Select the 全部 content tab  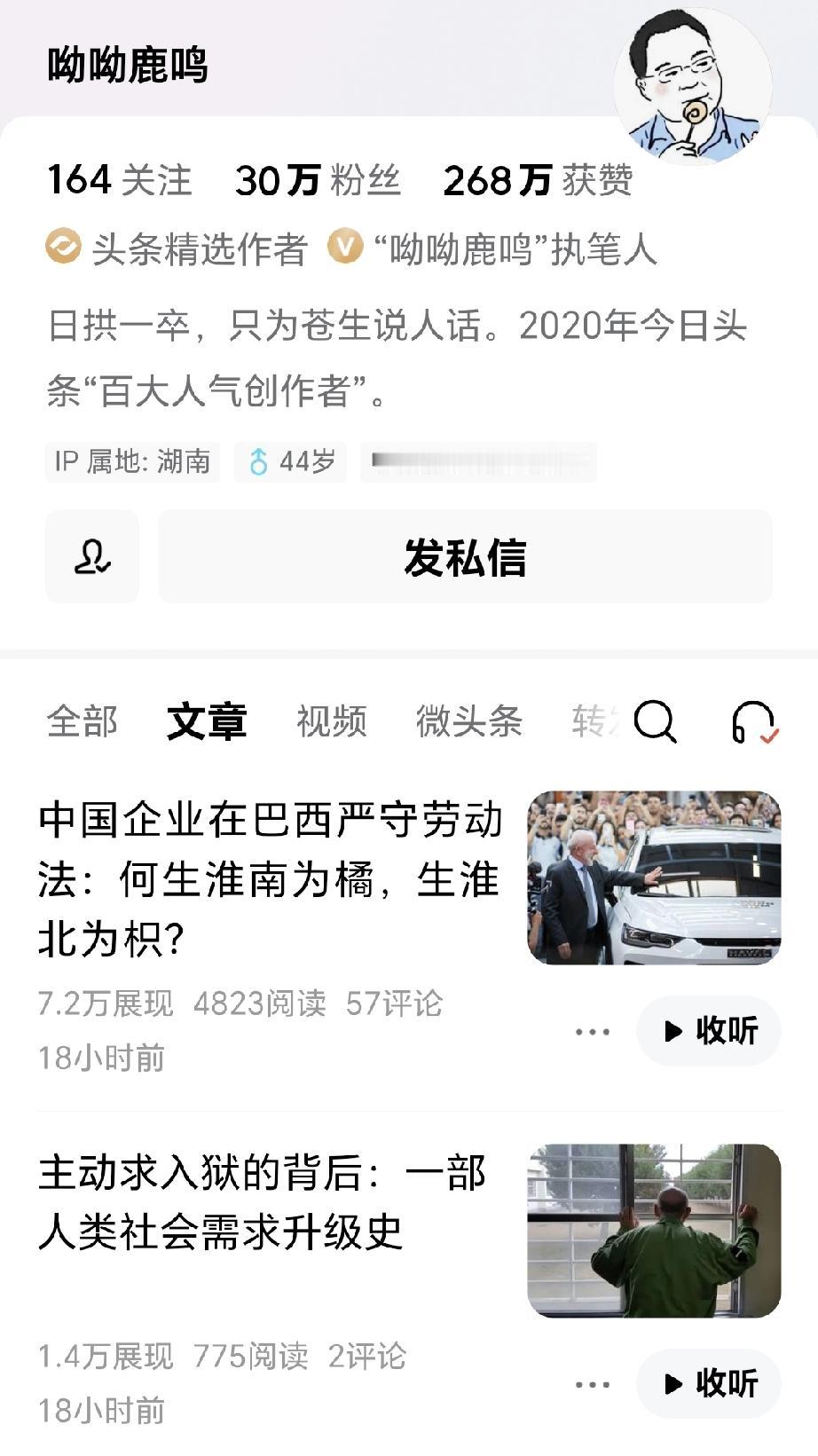[x=83, y=723]
